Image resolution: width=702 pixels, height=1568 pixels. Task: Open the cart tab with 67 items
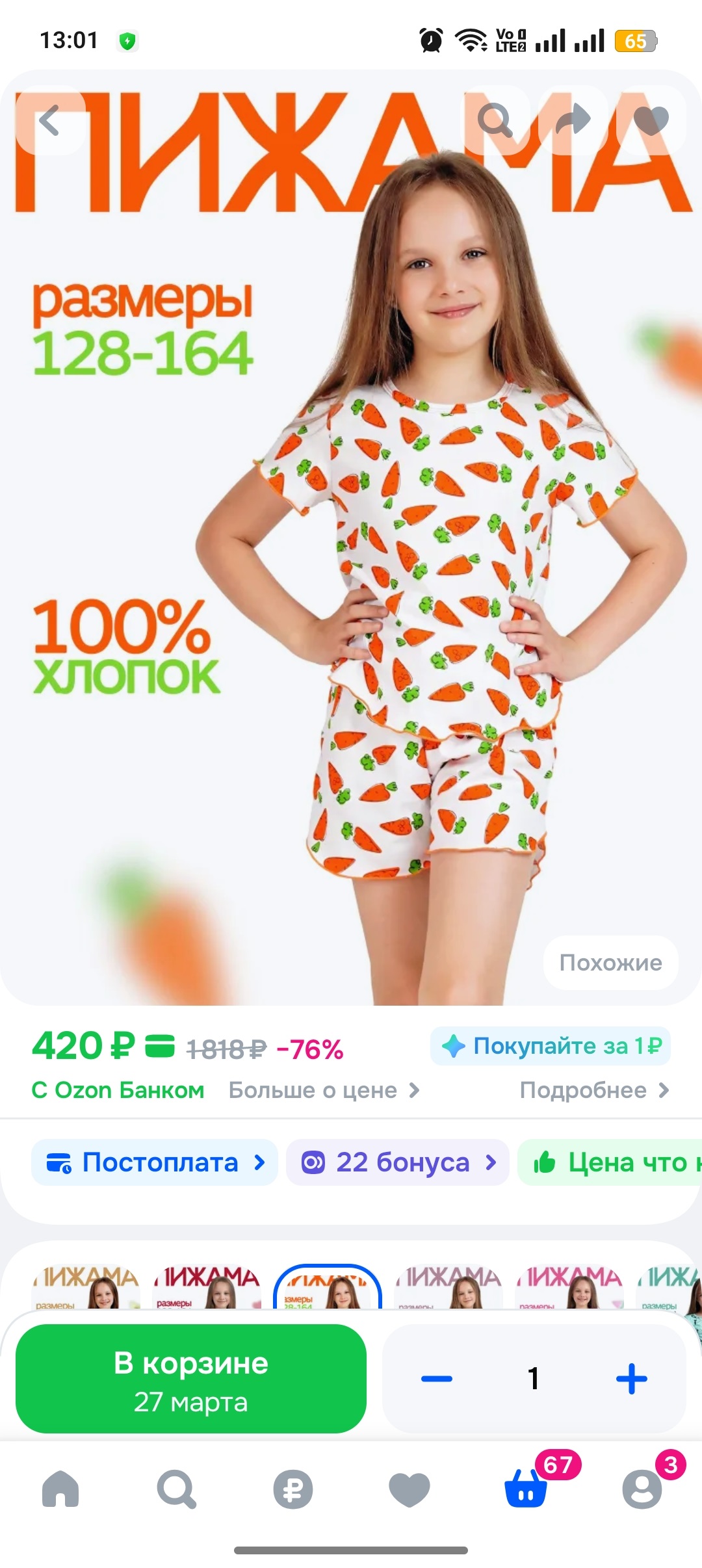[x=526, y=1489]
